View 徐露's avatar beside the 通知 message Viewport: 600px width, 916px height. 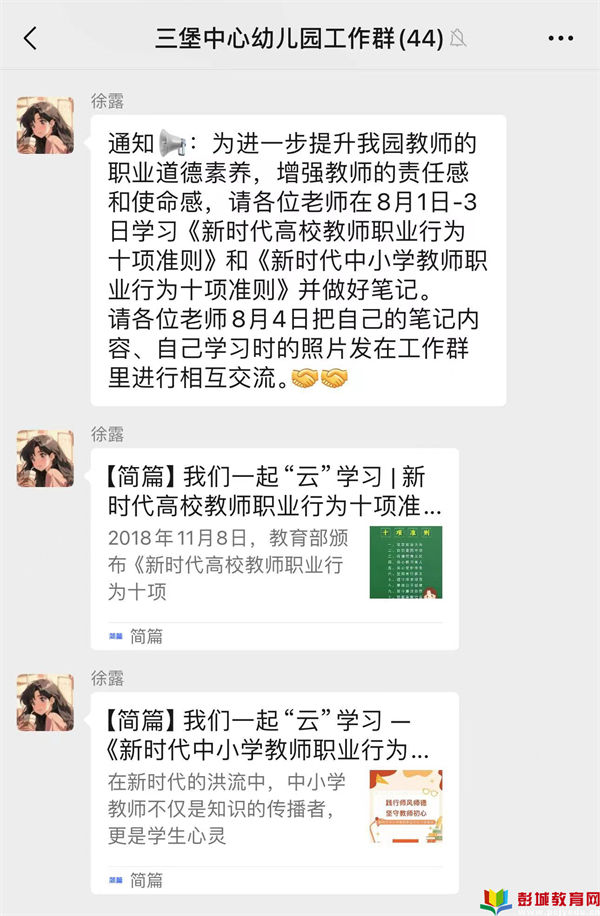(45, 126)
